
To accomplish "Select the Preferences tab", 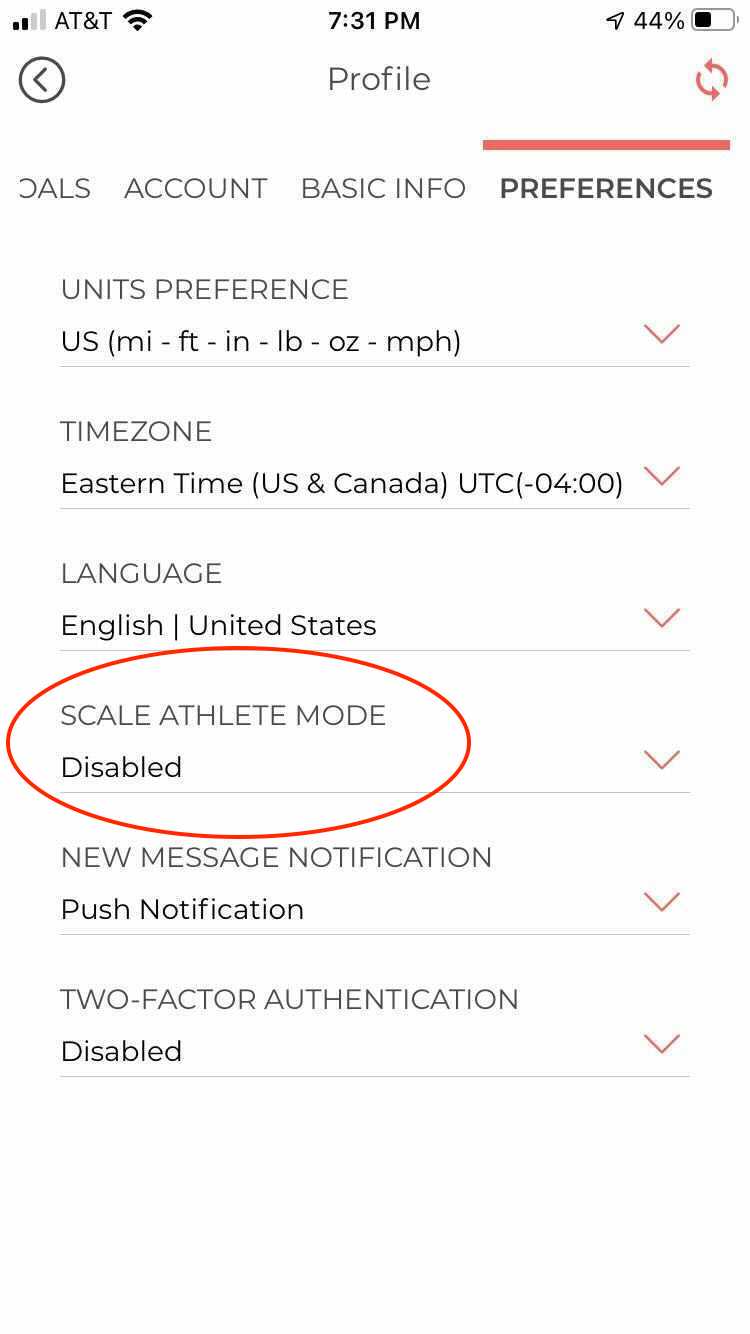I will (x=606, y=188).
